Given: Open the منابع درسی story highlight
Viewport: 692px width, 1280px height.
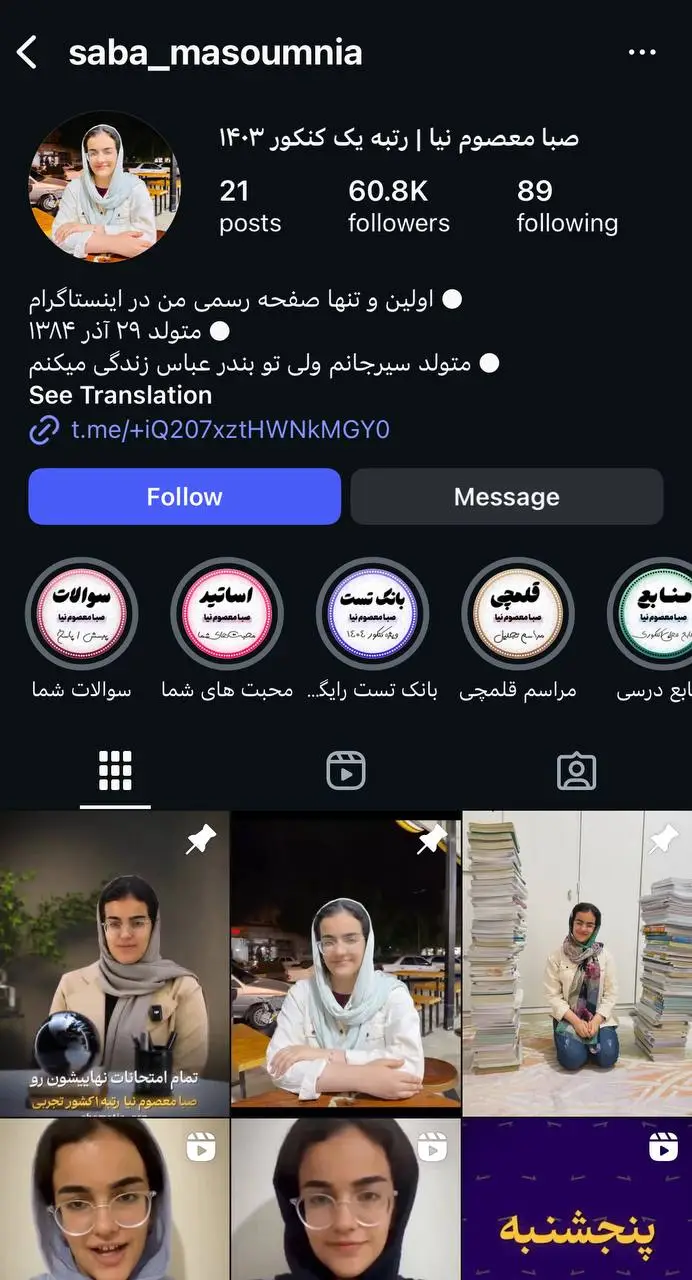Looking at the screenshot, I should point(655,613).
